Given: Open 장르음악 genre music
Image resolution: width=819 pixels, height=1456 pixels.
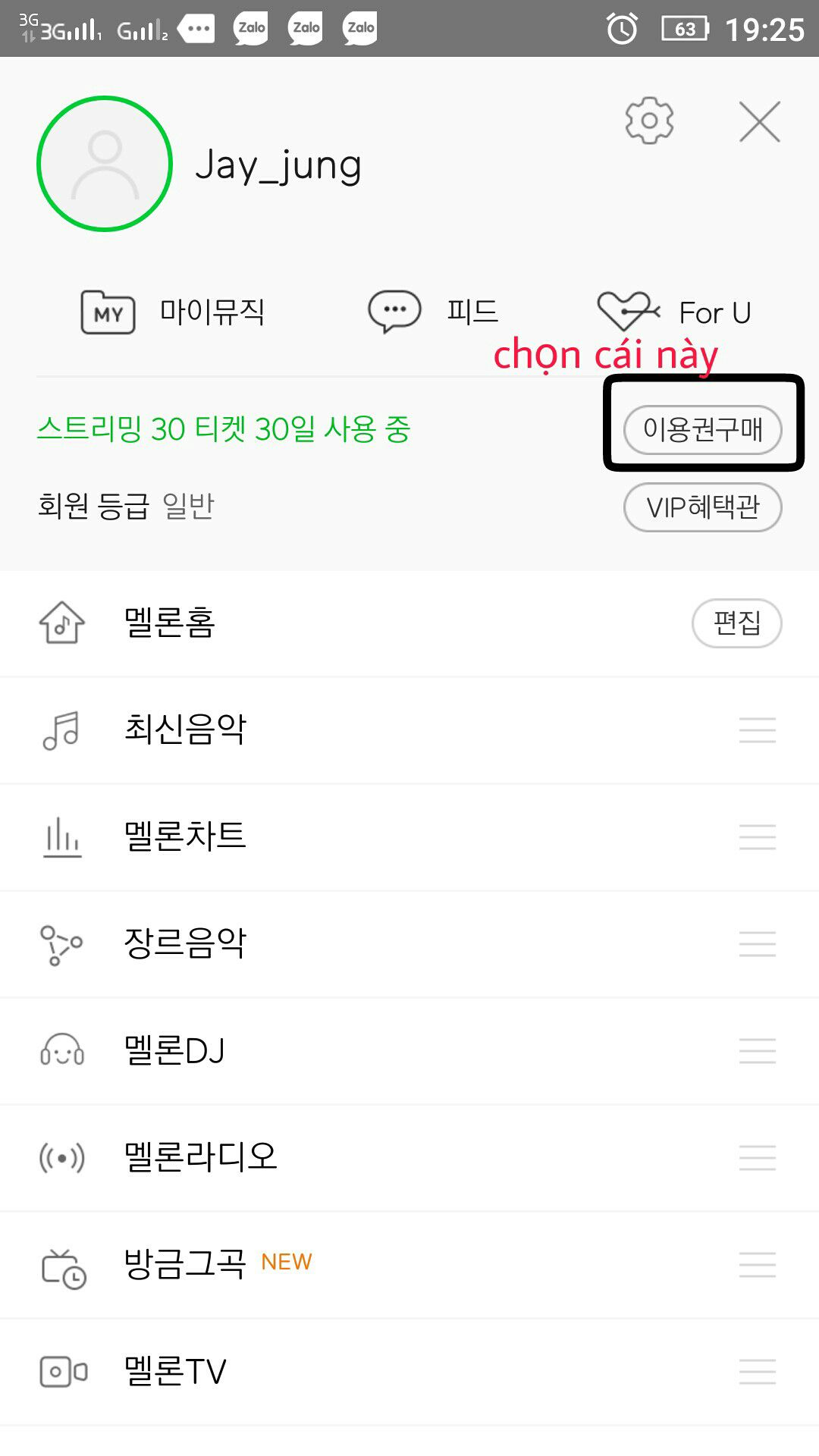Looking at the screenshot, I should point(185,943).
